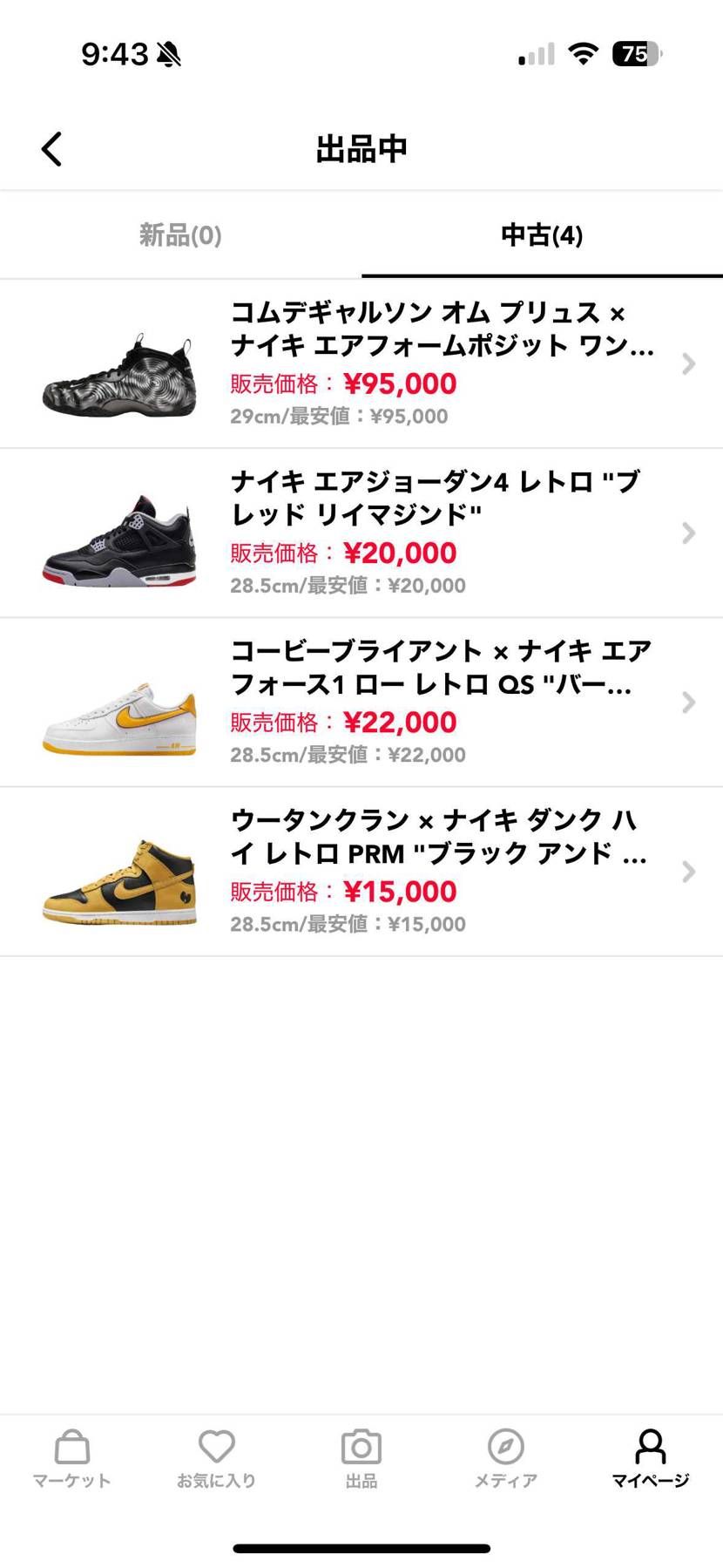Go back from the 出品中 screen
This screenshot has height=1568, width=723.
[52, 149]
